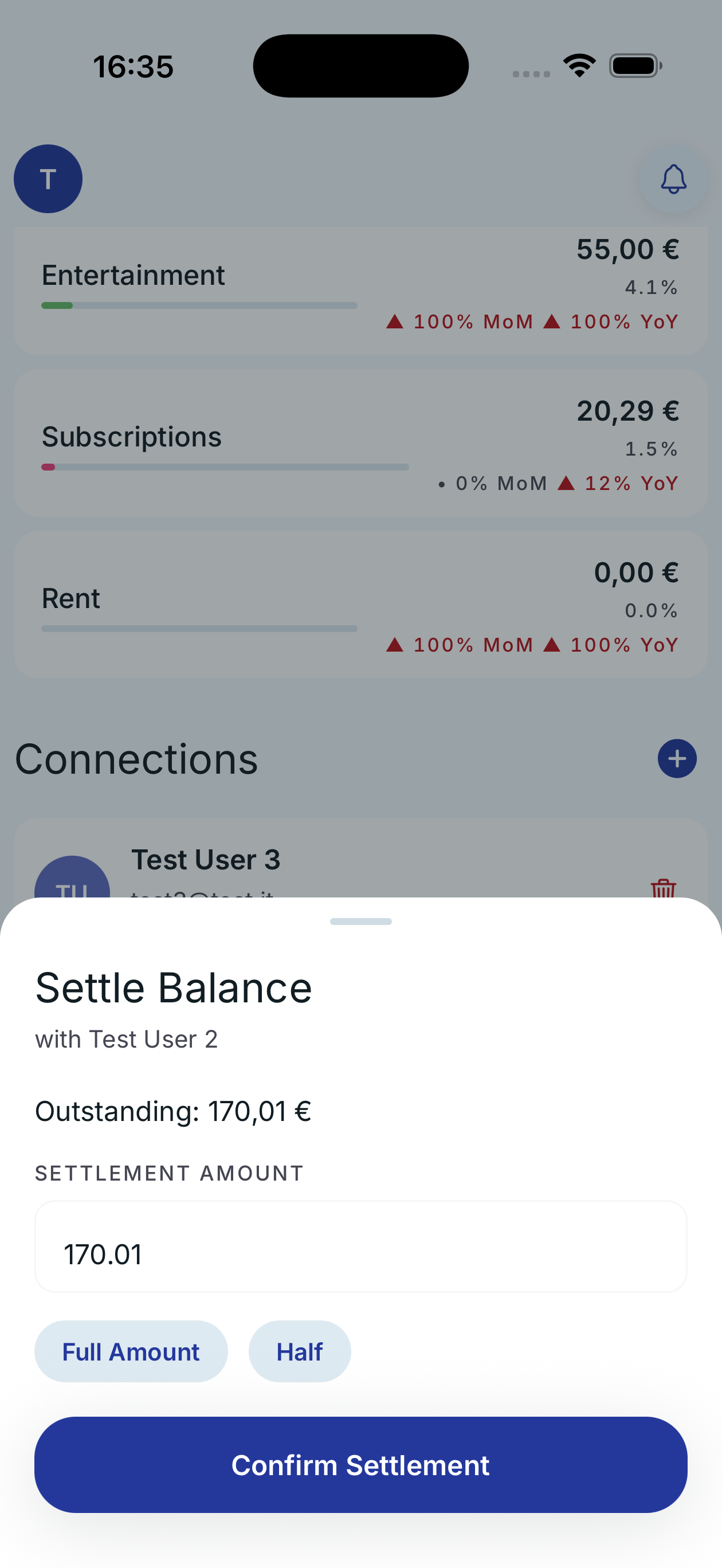Screen dimensions: 722x1568
Task: Tap the bottom sheet drag handle
Action: [360, 921]
